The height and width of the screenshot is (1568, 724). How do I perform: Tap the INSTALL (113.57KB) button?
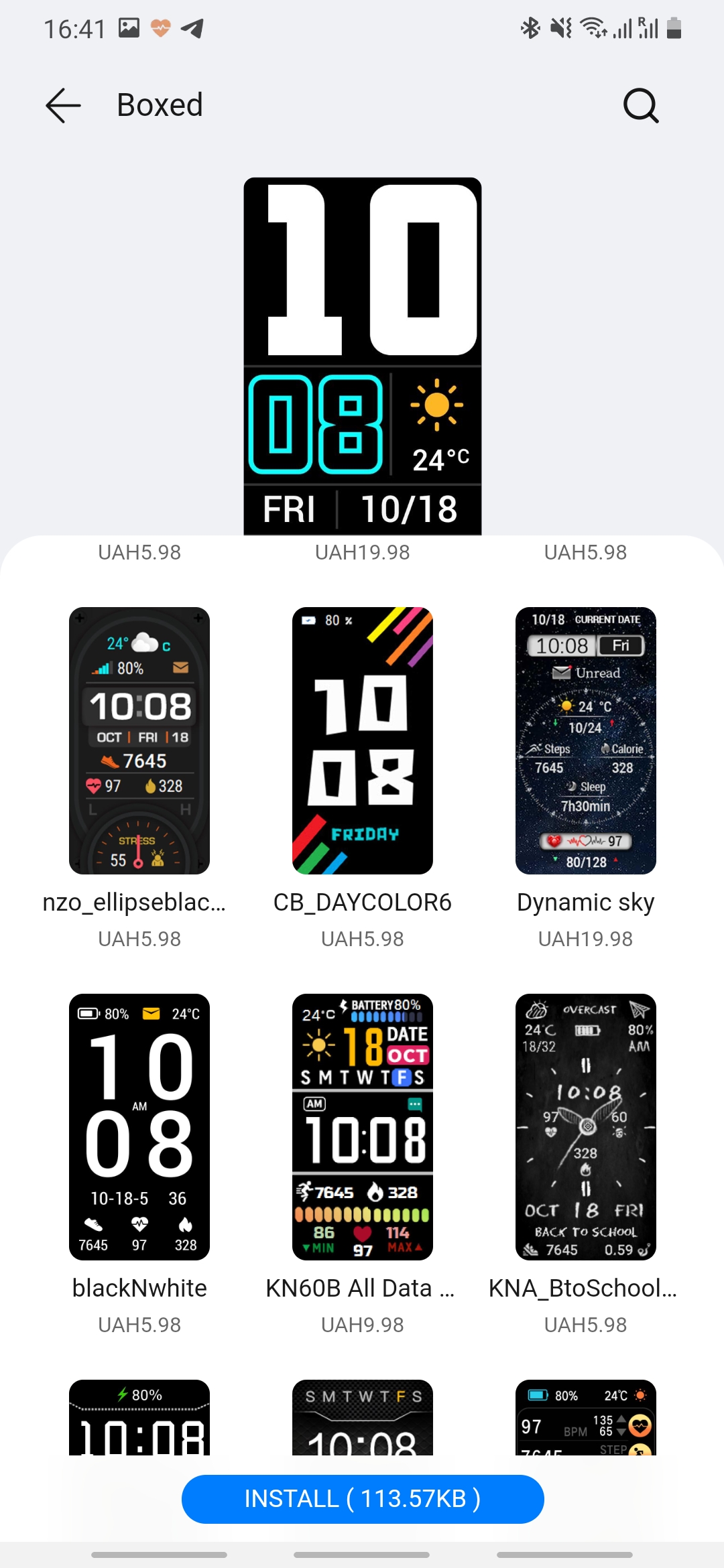tap(362, 1498)
